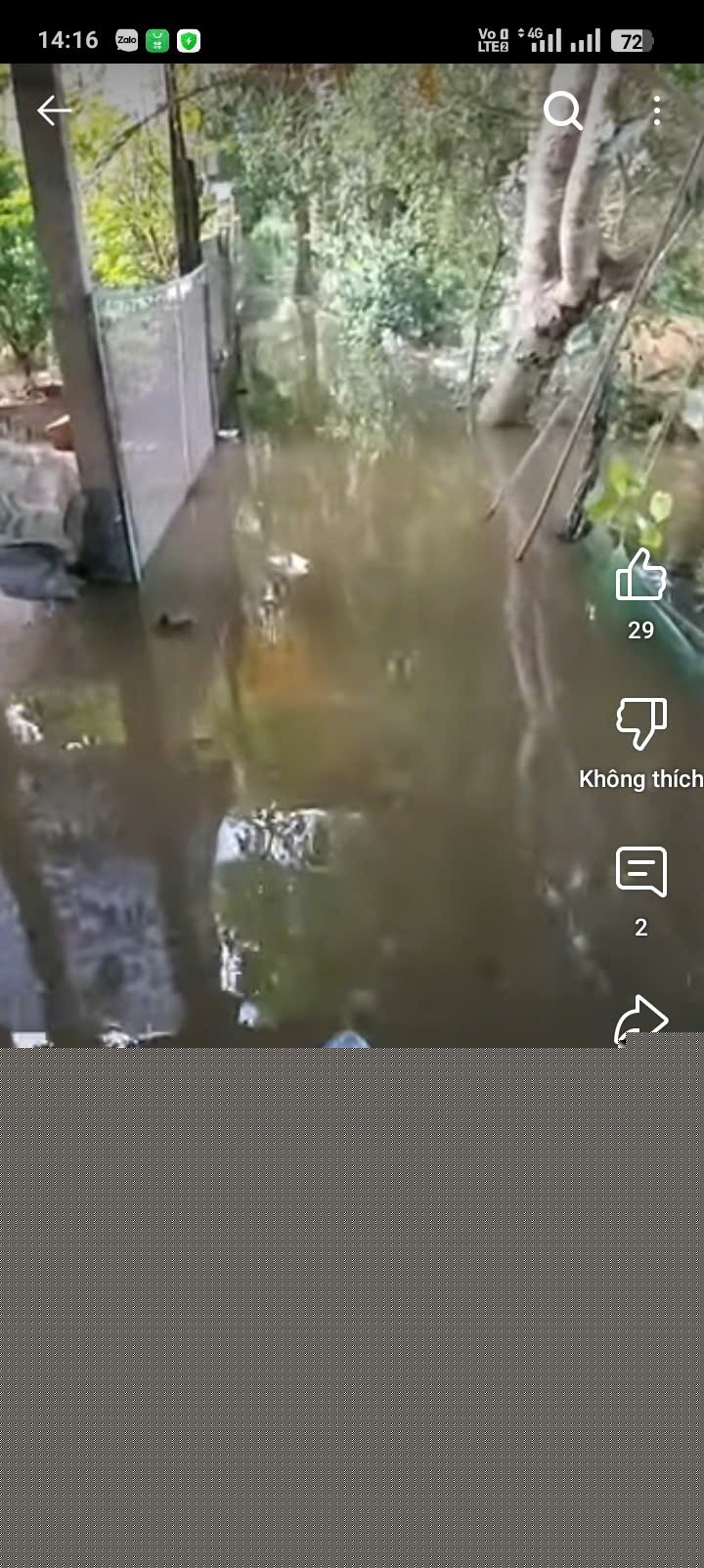Open the comments on this video
The width and height of the screenshot is (704, 1568).
[x=641, y=872]
